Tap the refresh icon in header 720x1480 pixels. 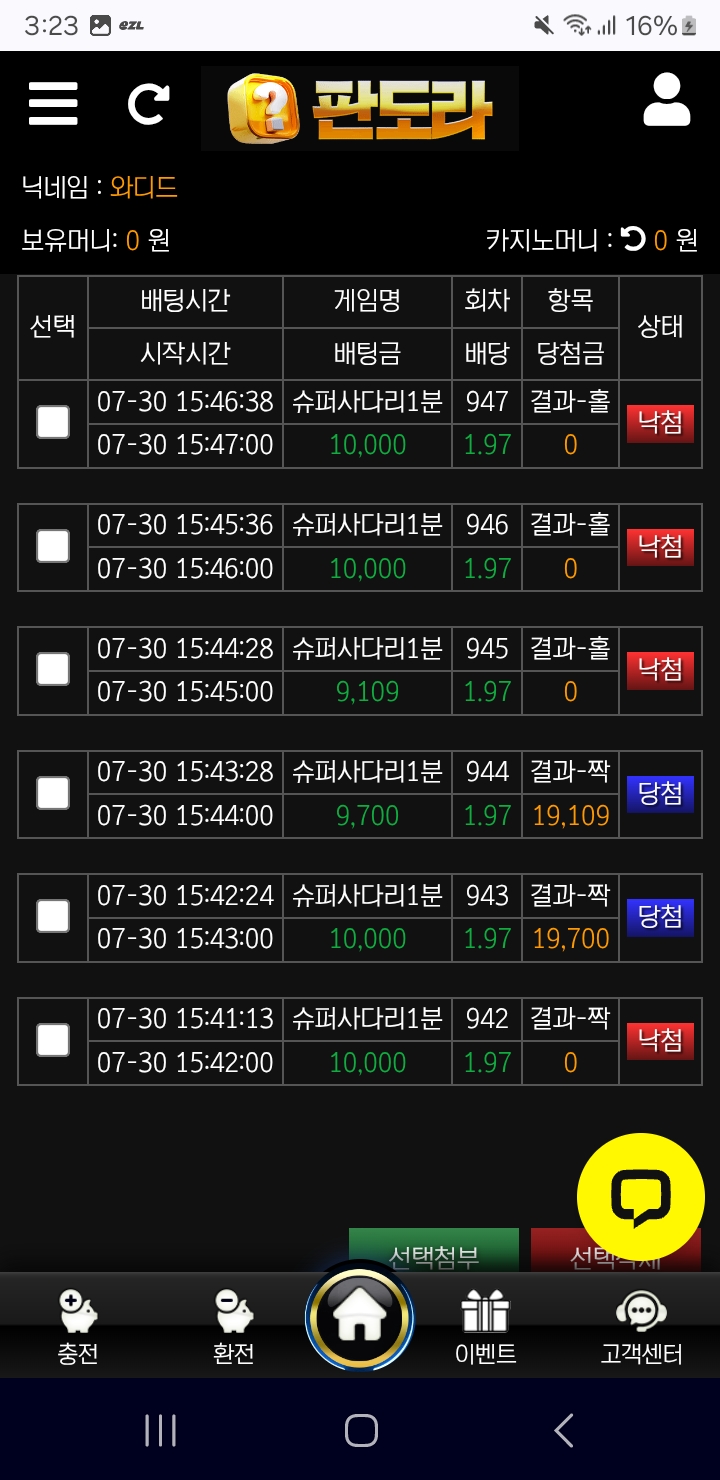148,104
